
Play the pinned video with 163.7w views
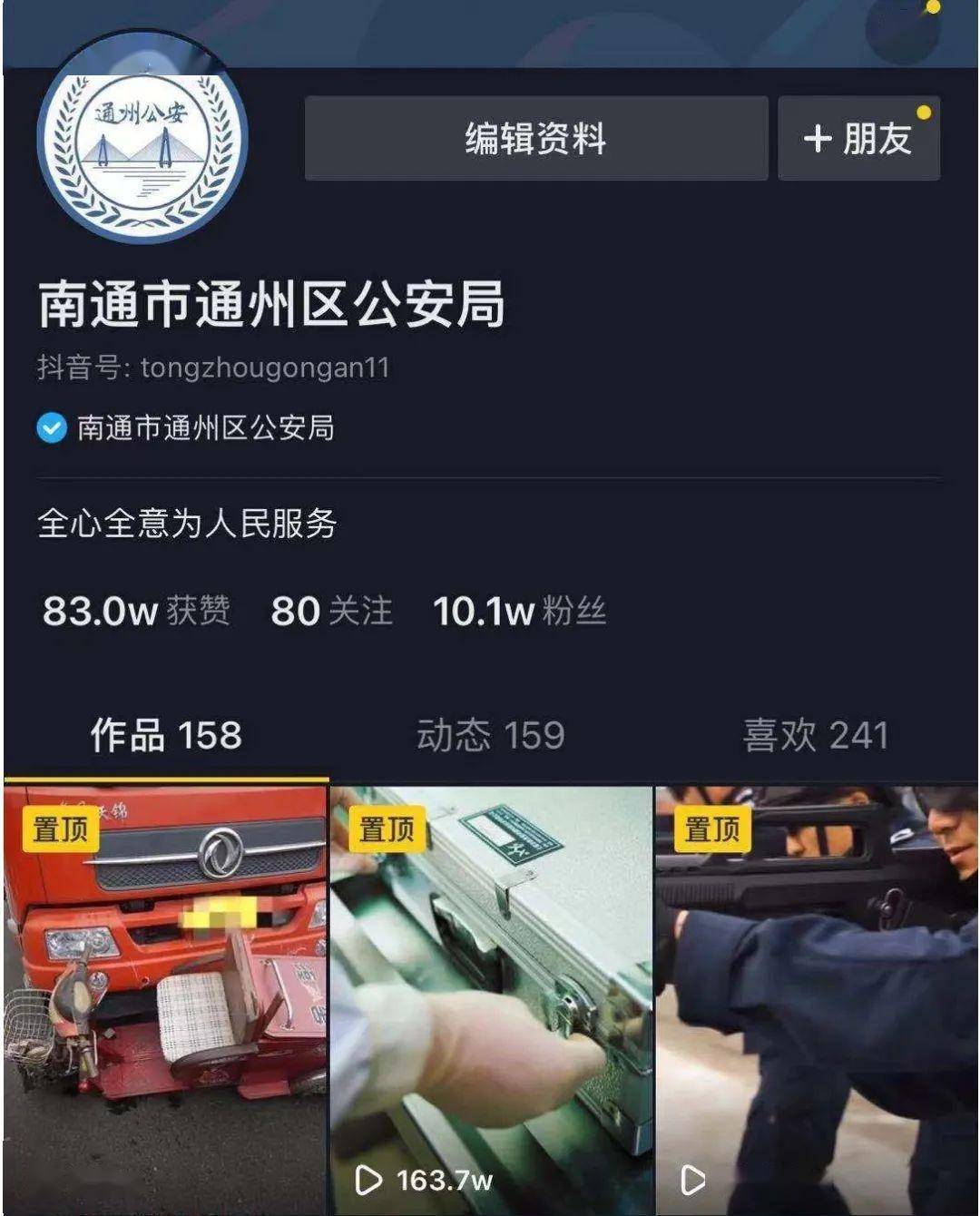point(490,998)
